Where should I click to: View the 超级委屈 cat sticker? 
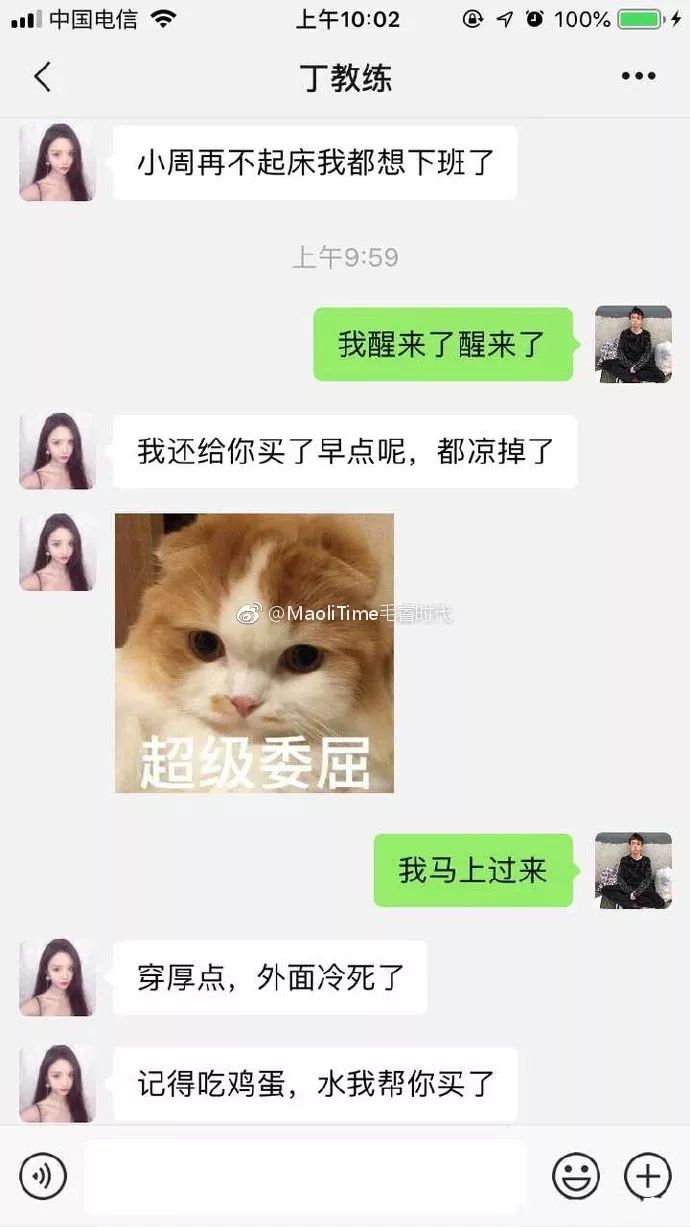pos(254,653)
